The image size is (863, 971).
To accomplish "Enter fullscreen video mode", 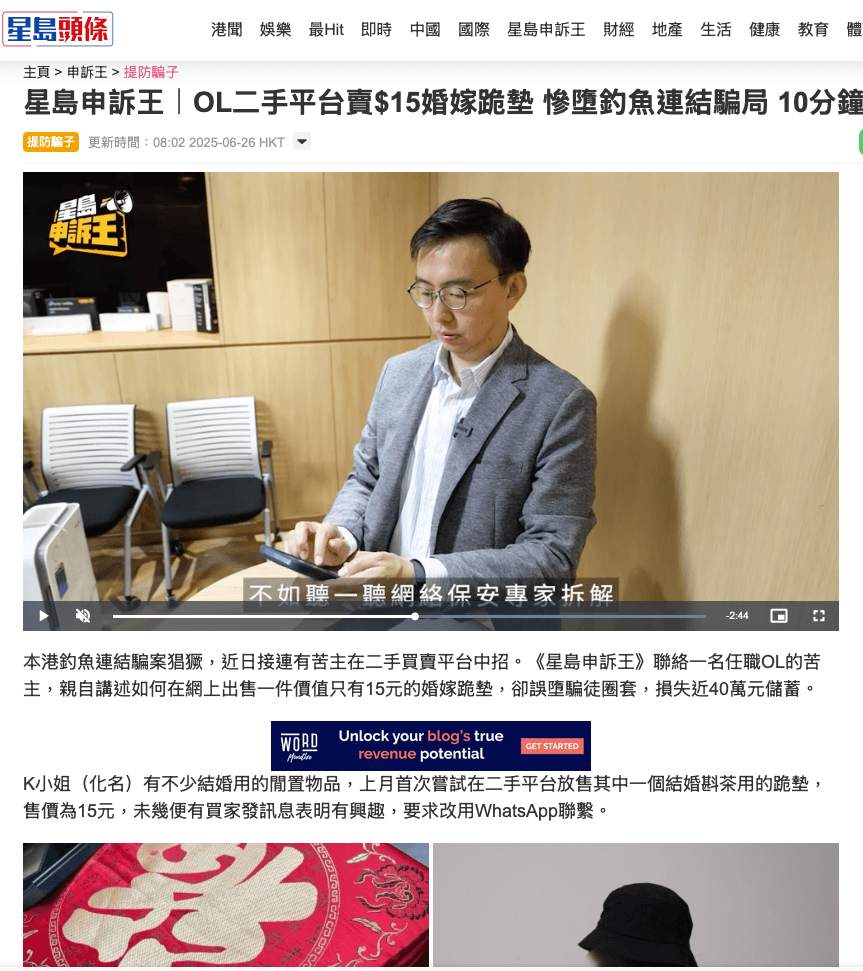I will pos(818,616).
